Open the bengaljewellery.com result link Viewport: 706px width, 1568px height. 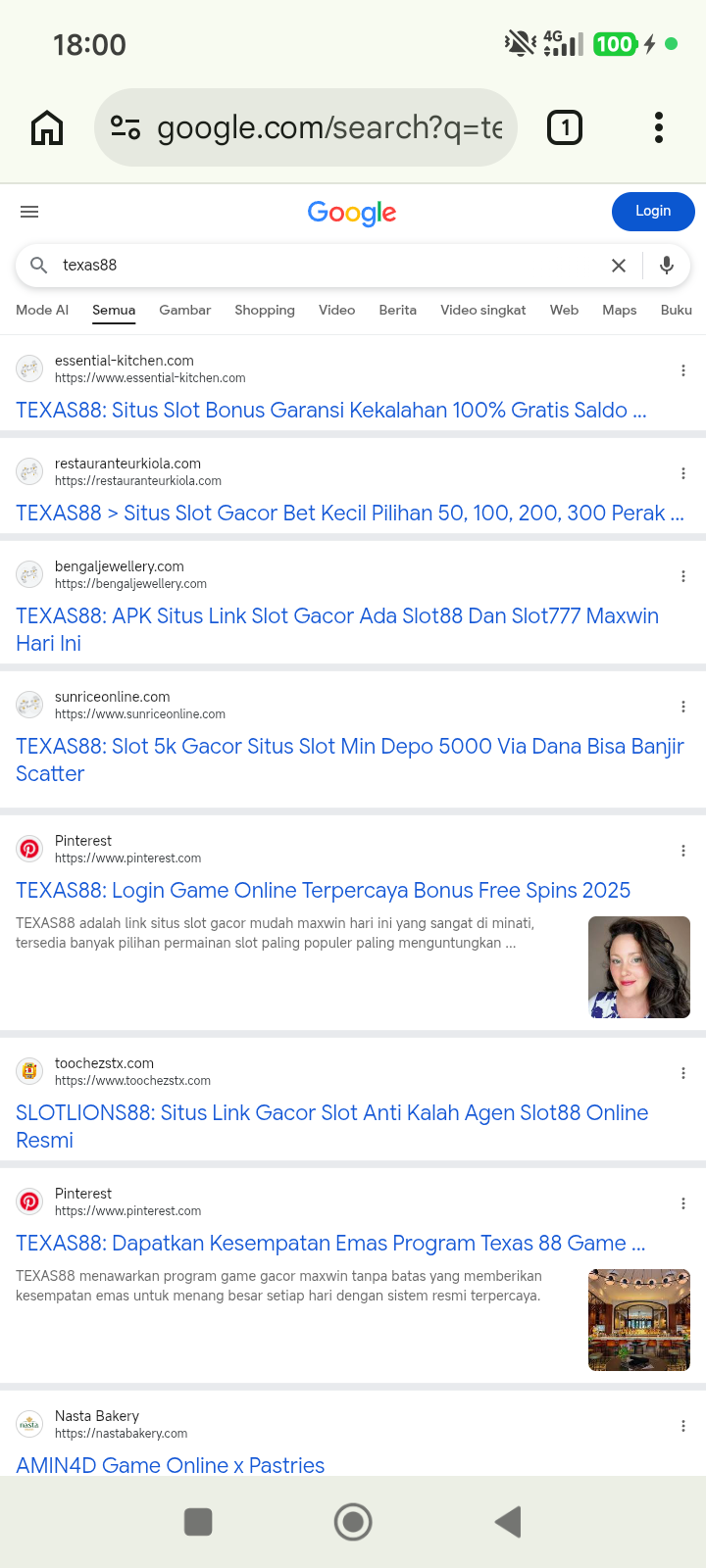(337, 629)
